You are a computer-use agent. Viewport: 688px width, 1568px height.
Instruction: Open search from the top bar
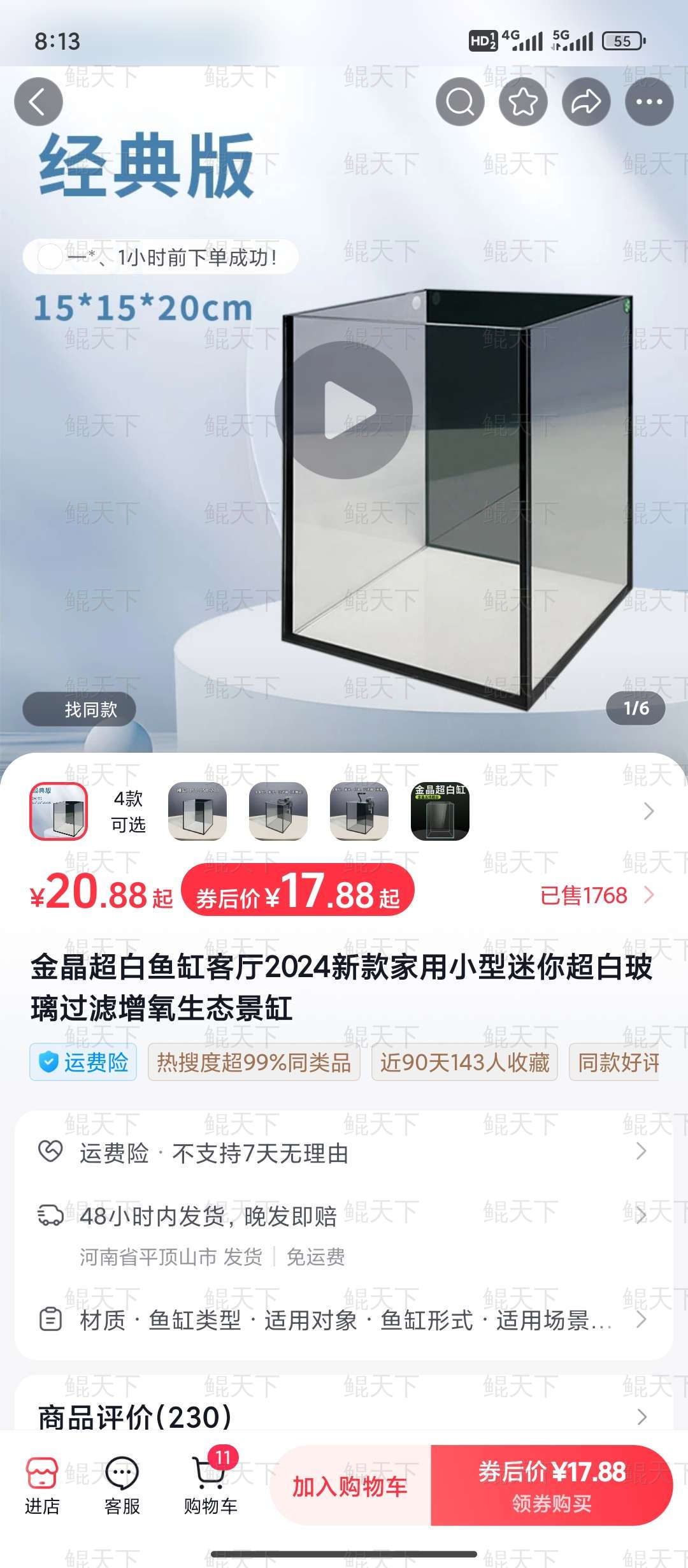tap(460, 102)
